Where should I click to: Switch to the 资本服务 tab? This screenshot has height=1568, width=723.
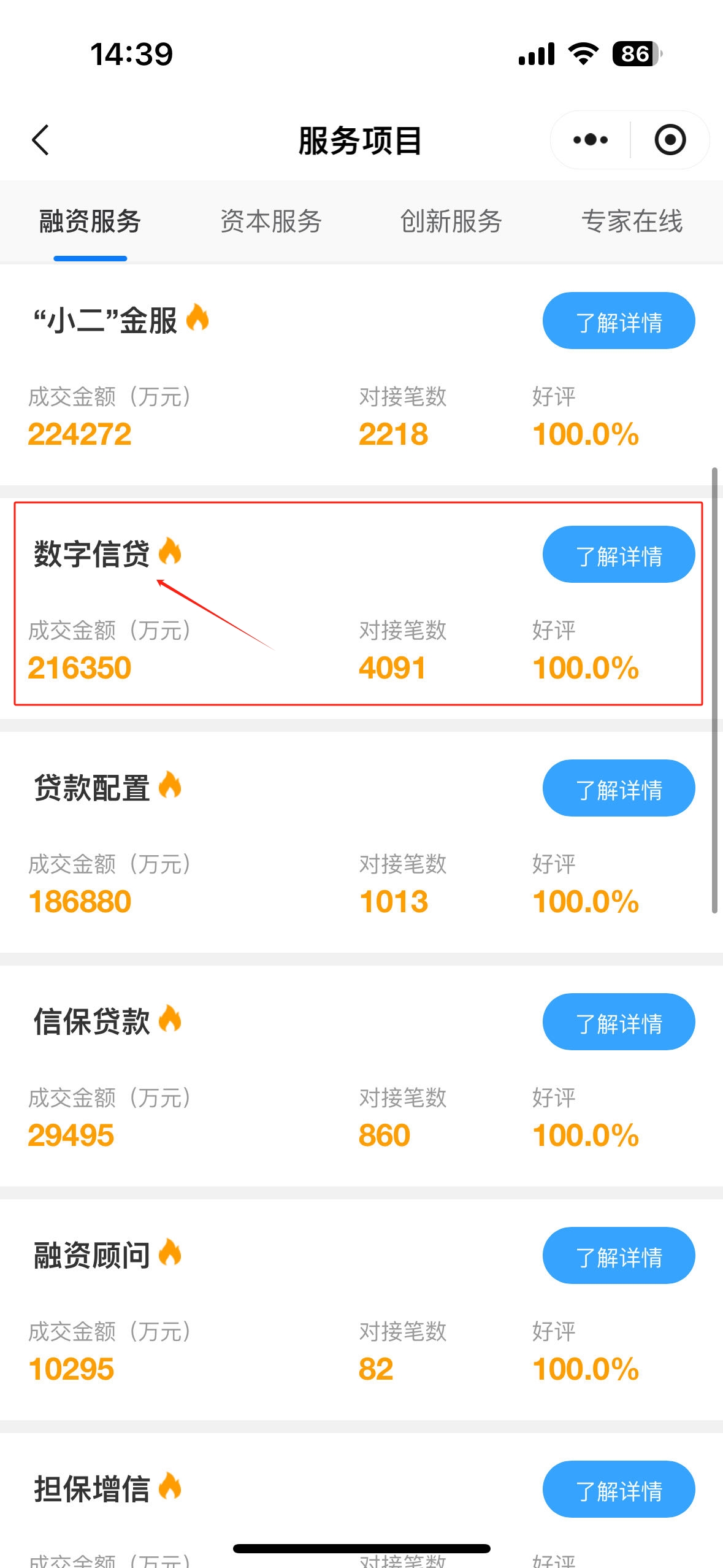point(270,221)
